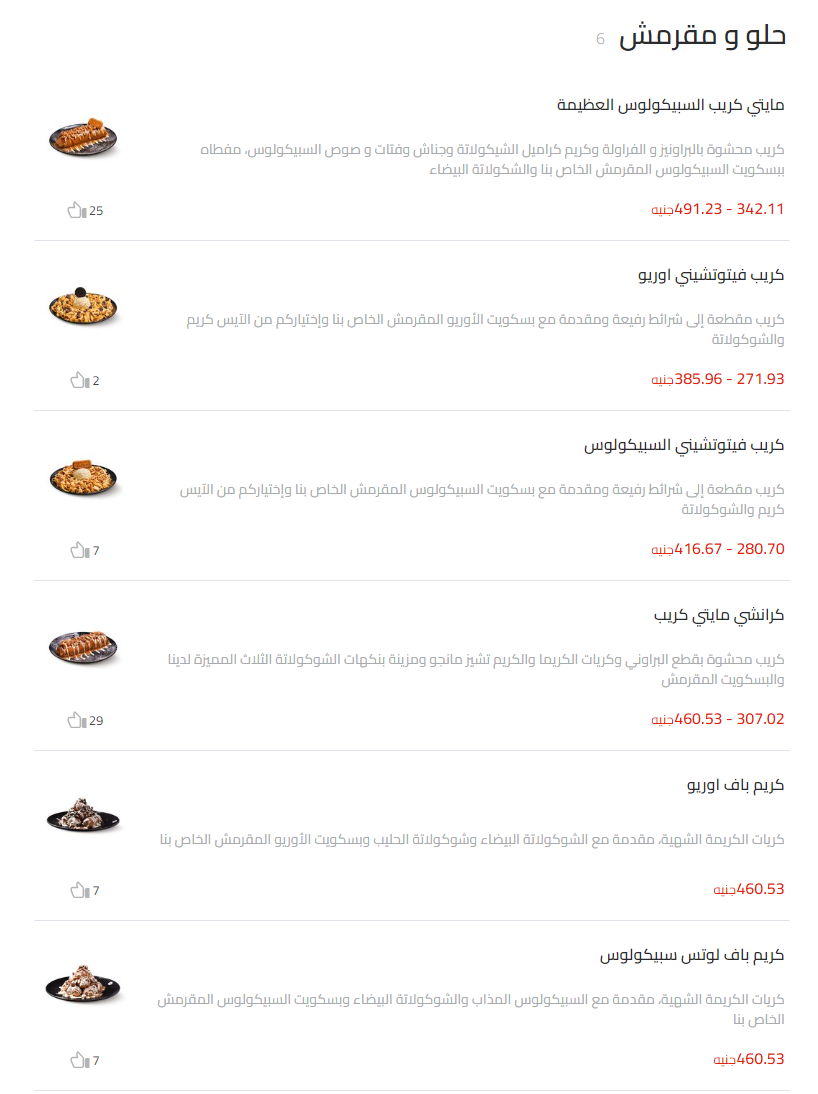Open the كريب فيتوتشيني اوريو food image
818x1094 pixels.
pyautogui.click(x=84, y=310)
